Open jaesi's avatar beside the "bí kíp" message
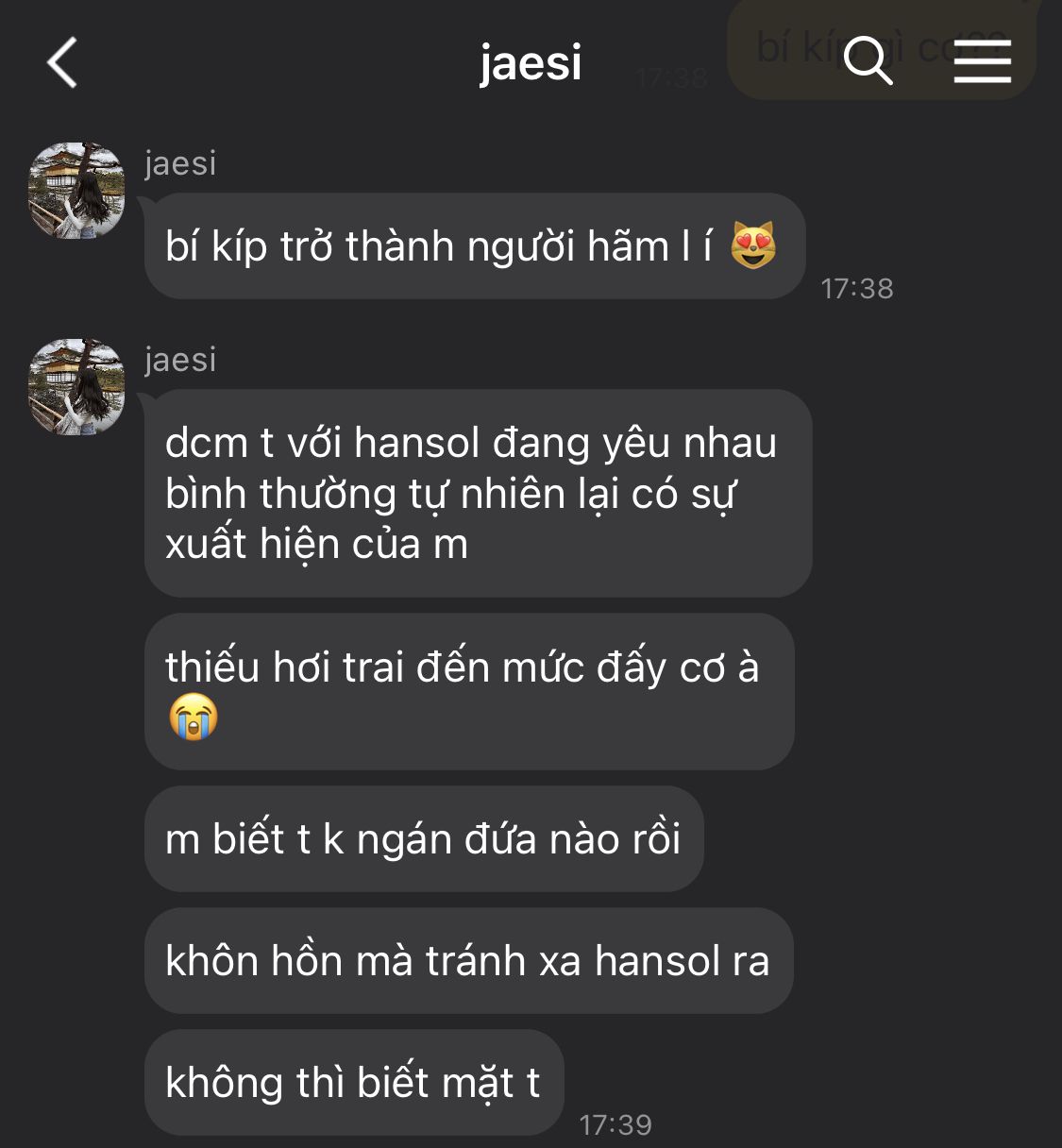This screenshot has height=1148, width=1062. click(76, 191)
